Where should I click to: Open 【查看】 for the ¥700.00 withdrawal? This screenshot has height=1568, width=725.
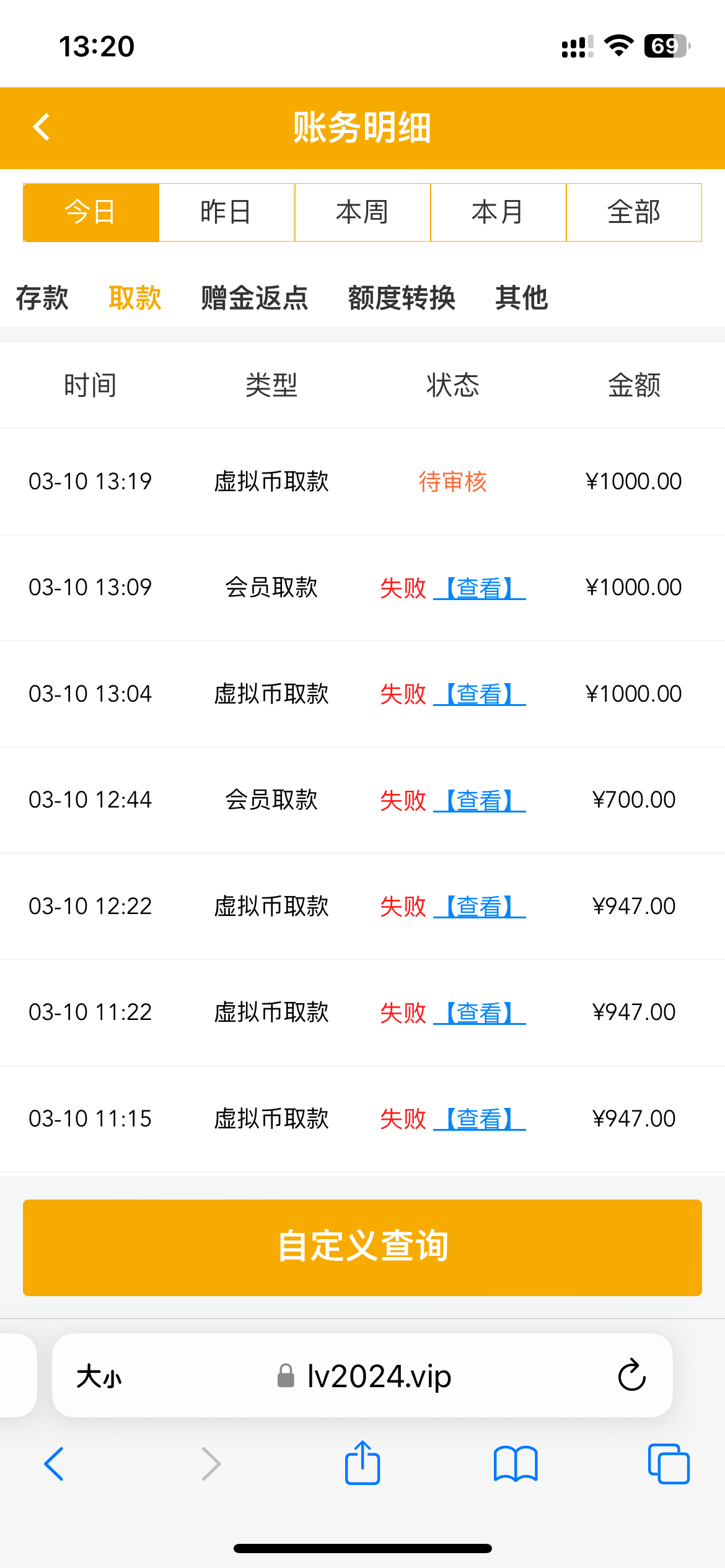pos(483,800)
